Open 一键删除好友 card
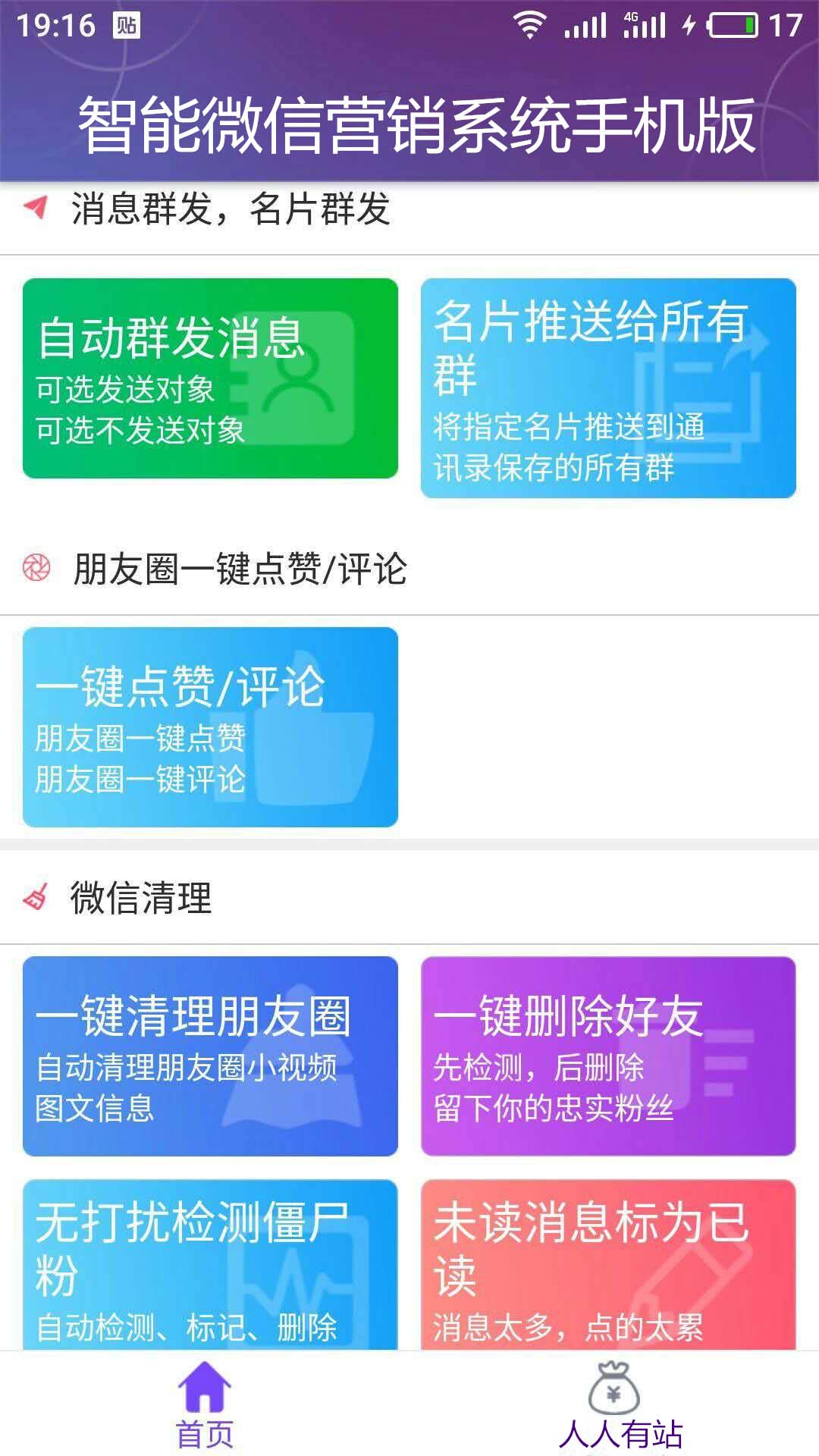Viewport: 819px width, 1456px height. click(x=608, y=1056)
